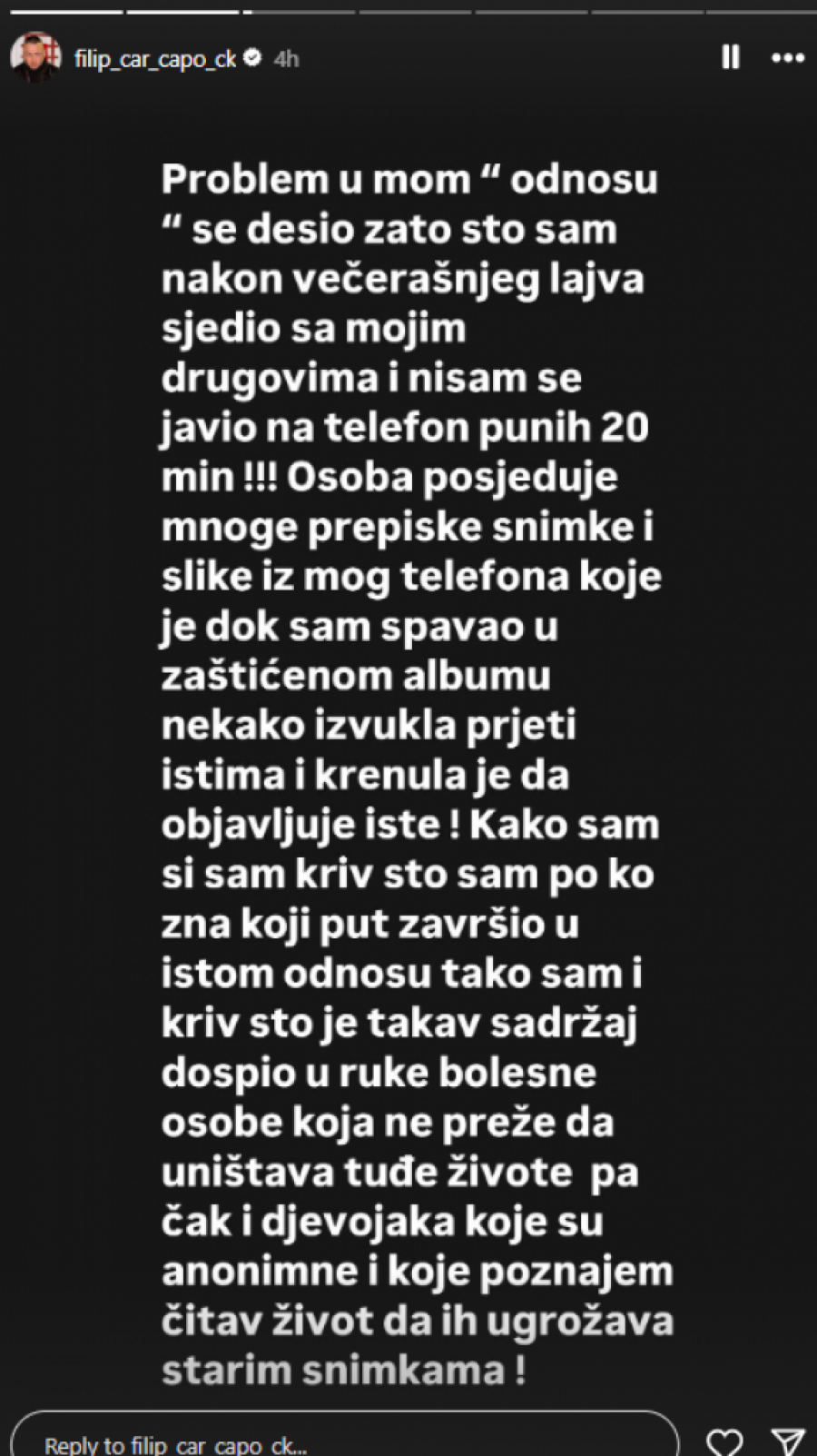Image resolution: width=817 pixels, height=1456 pixels.
Task: Tap the reply to filip_car_capo_ck field
Action: tap(345, 1439)
